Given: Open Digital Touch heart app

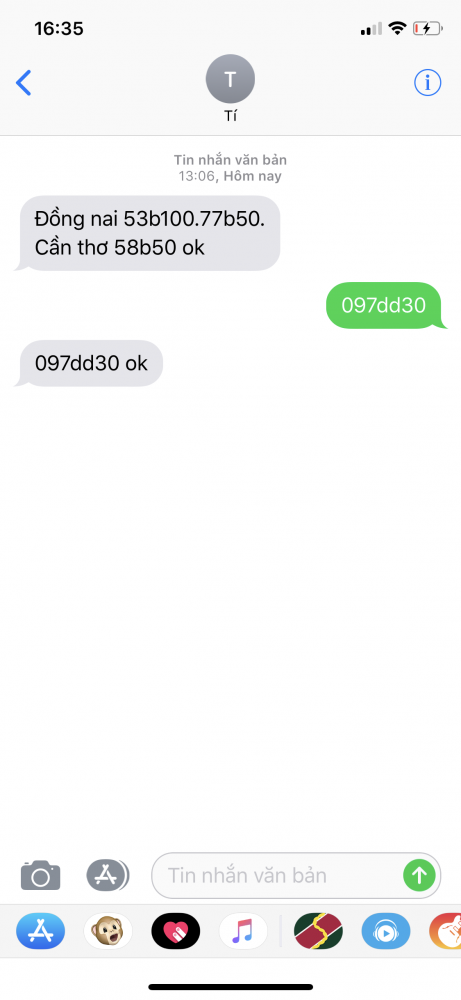Looking at the screenshot, I should click(x=175, y=931).
